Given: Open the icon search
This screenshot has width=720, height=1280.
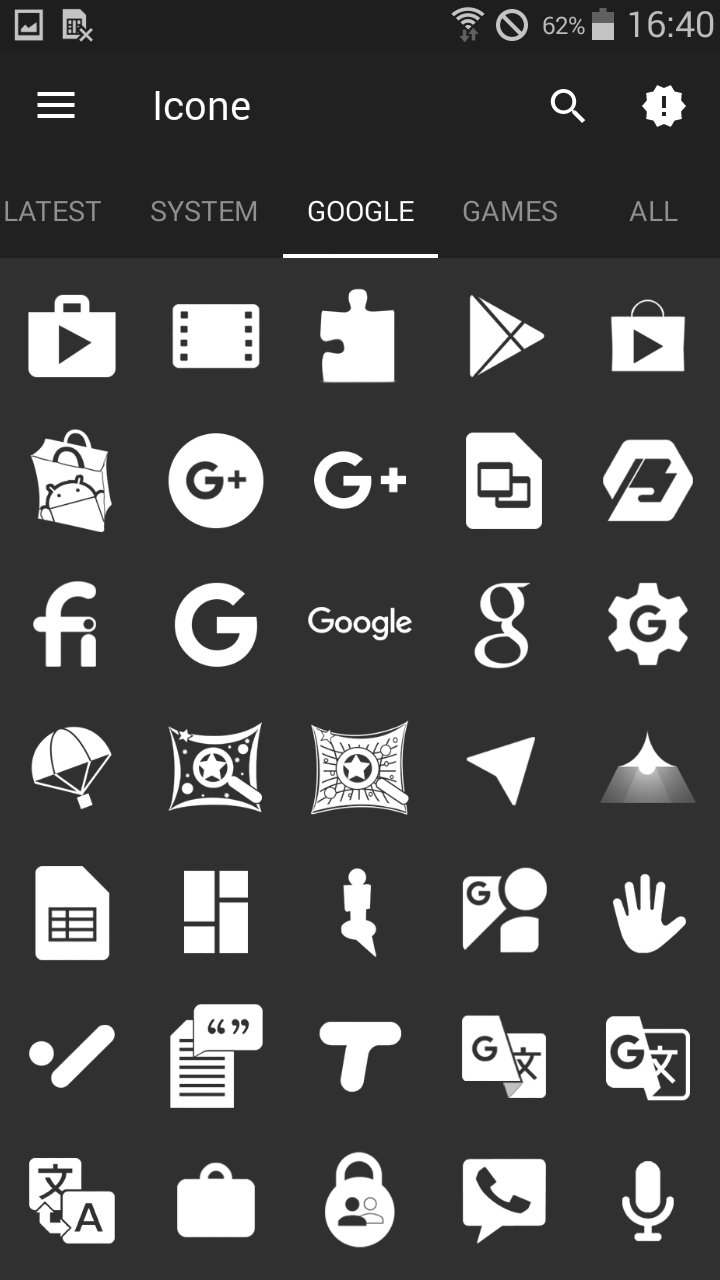Looking at the screenshot, I should pyautogui.click(x=568, y=106).
